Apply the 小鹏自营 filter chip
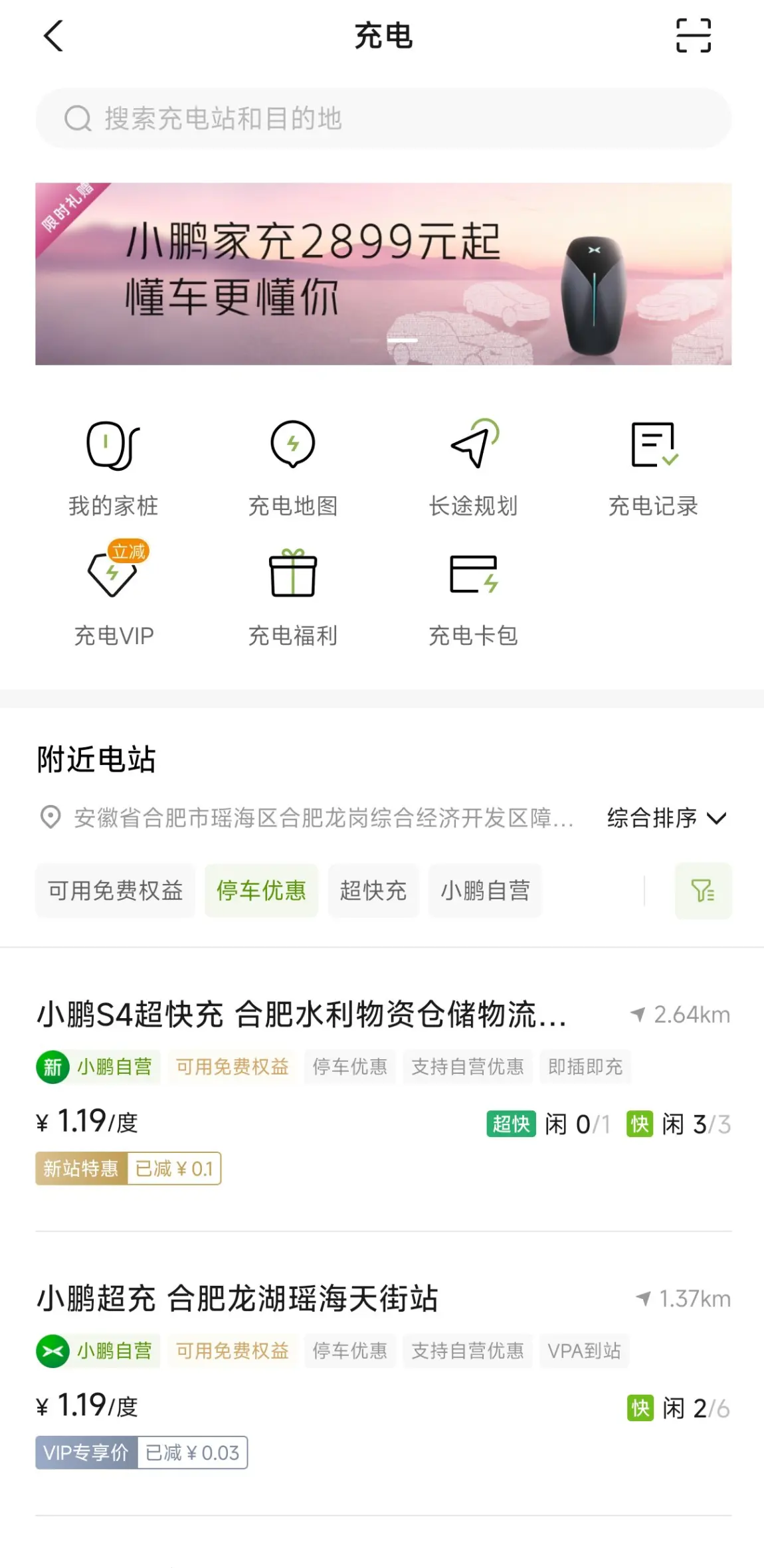This screenshot has width=764, height=1568. click(485, 891)
